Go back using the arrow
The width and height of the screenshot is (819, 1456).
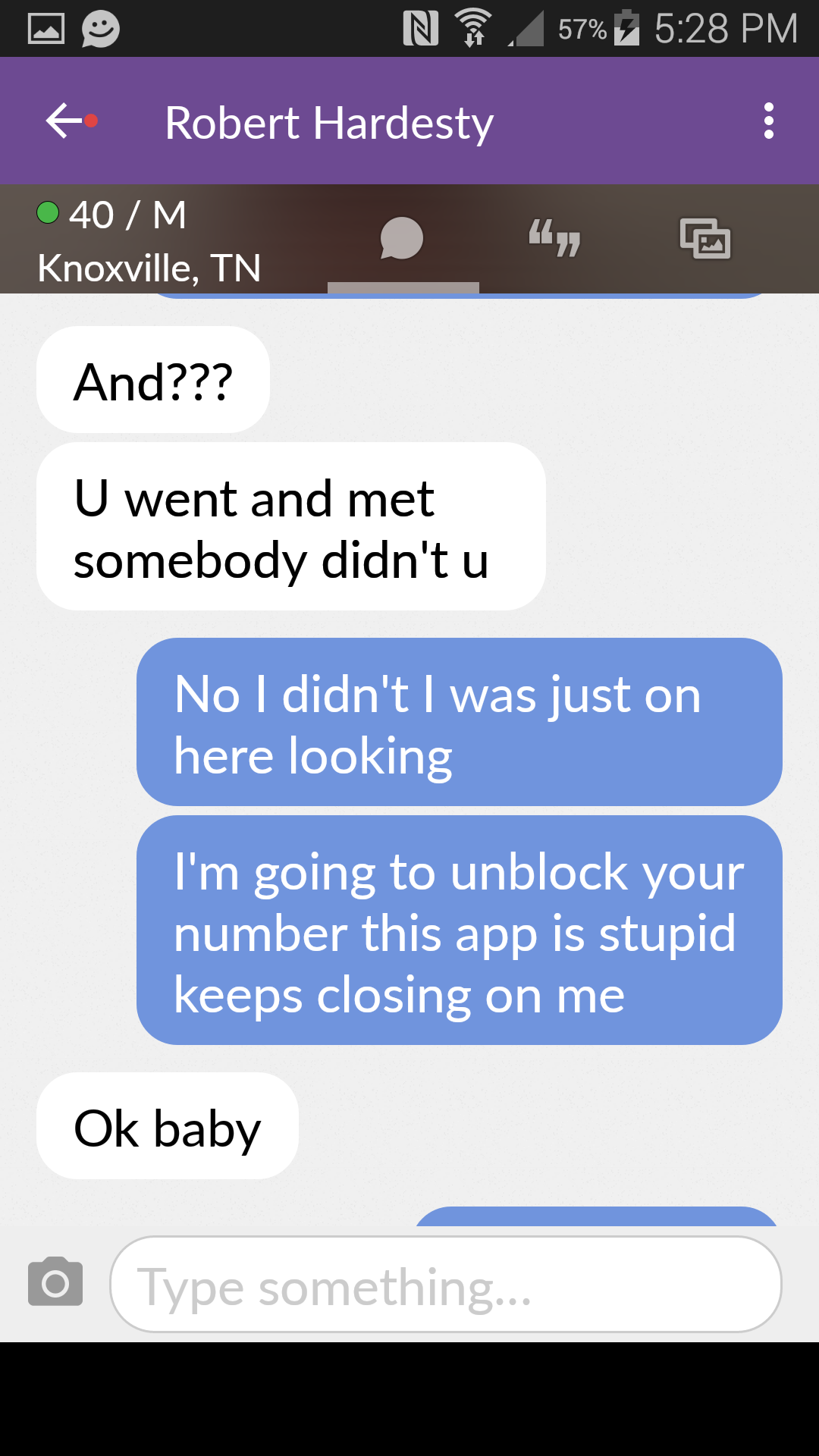click(64, 121)
